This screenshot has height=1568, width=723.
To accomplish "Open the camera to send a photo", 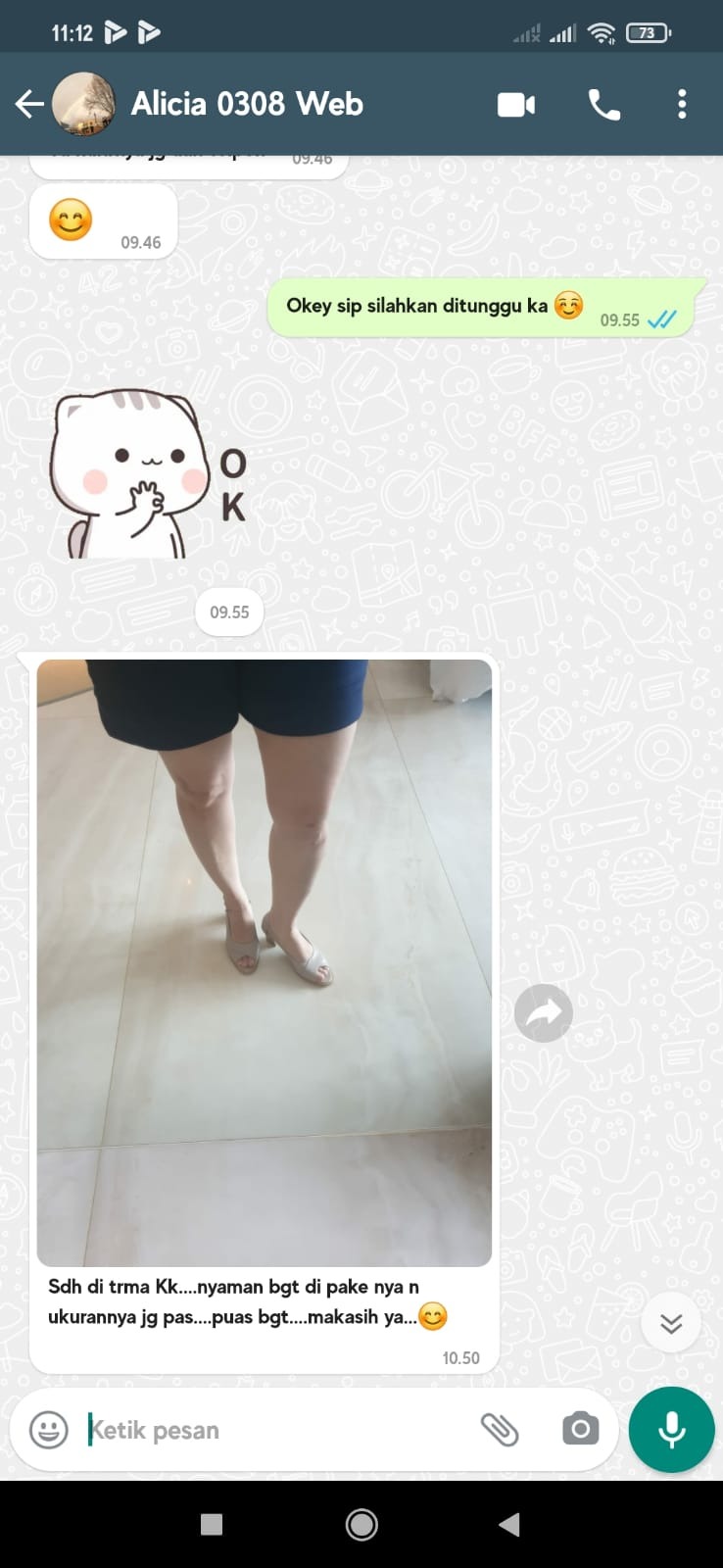I will pos(580,1430).
